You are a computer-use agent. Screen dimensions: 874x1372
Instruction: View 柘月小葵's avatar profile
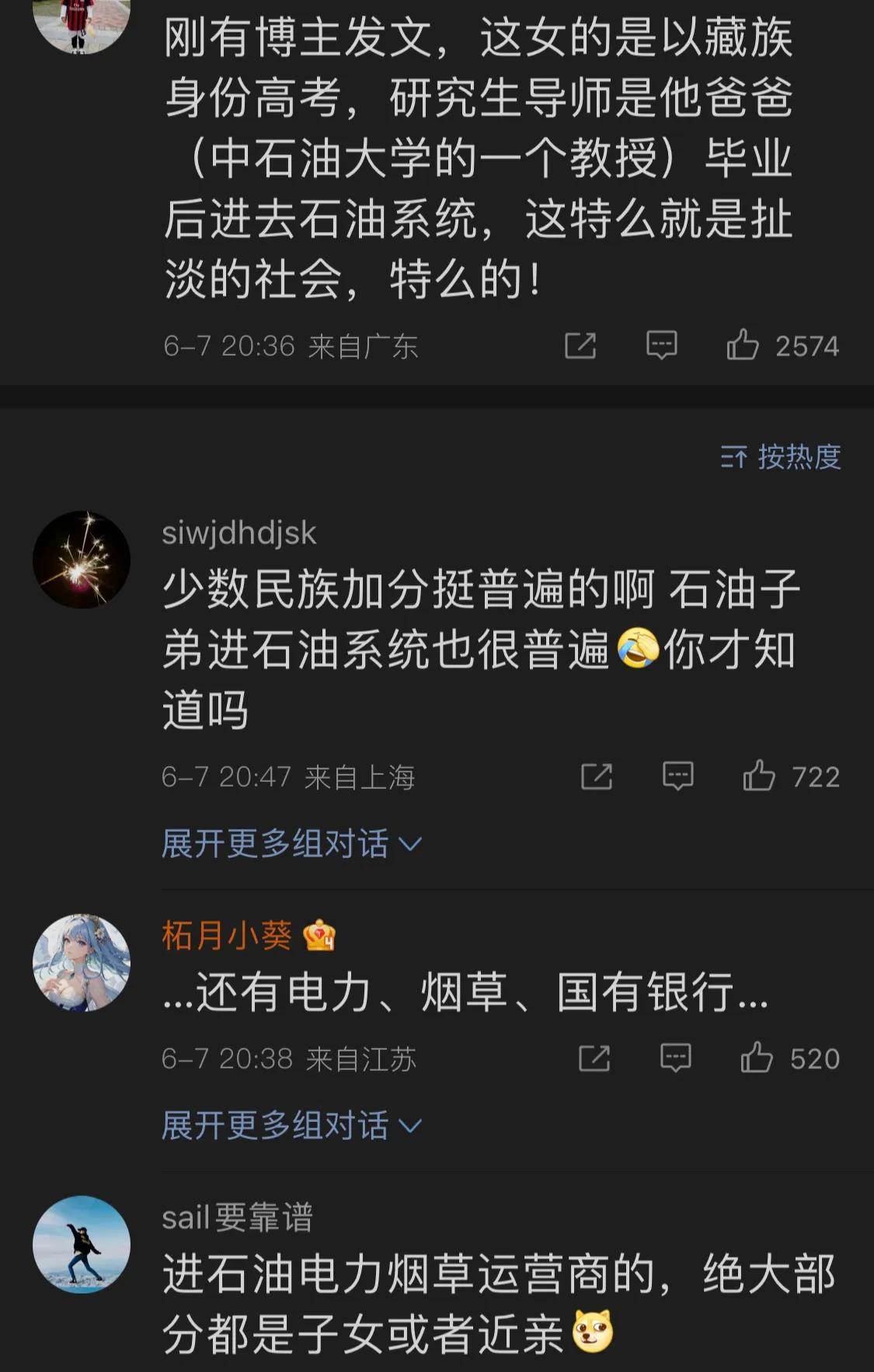point(82,962)
